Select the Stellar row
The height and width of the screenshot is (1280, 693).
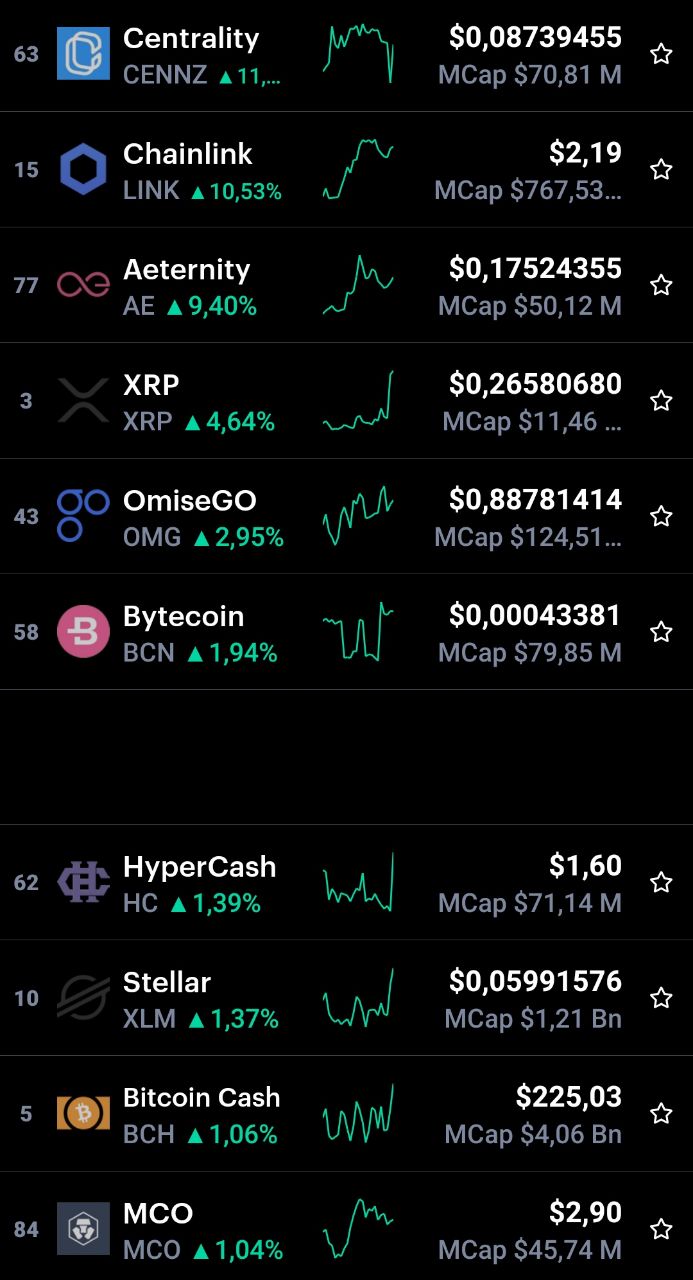346,998
